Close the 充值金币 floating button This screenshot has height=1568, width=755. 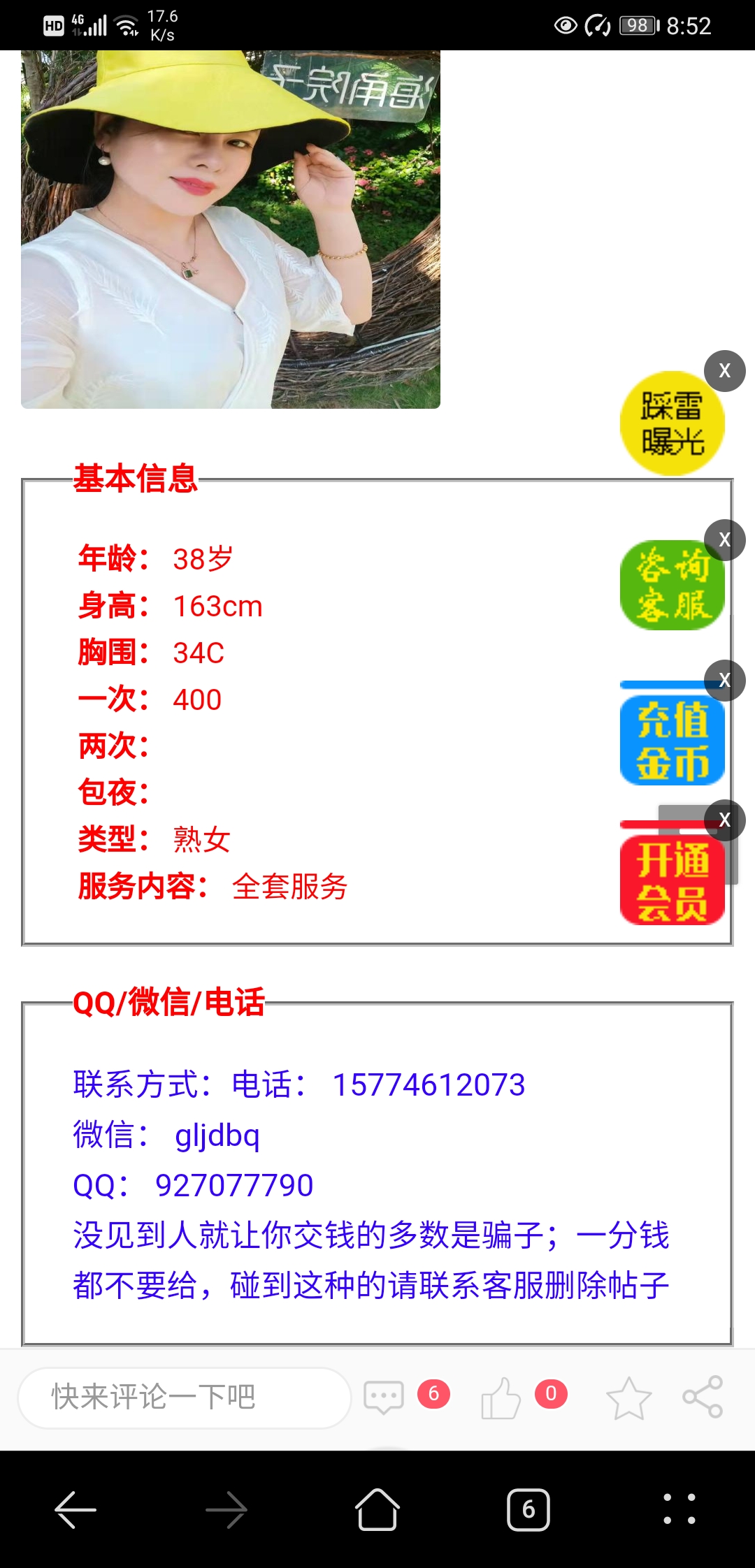coord(724,680)
